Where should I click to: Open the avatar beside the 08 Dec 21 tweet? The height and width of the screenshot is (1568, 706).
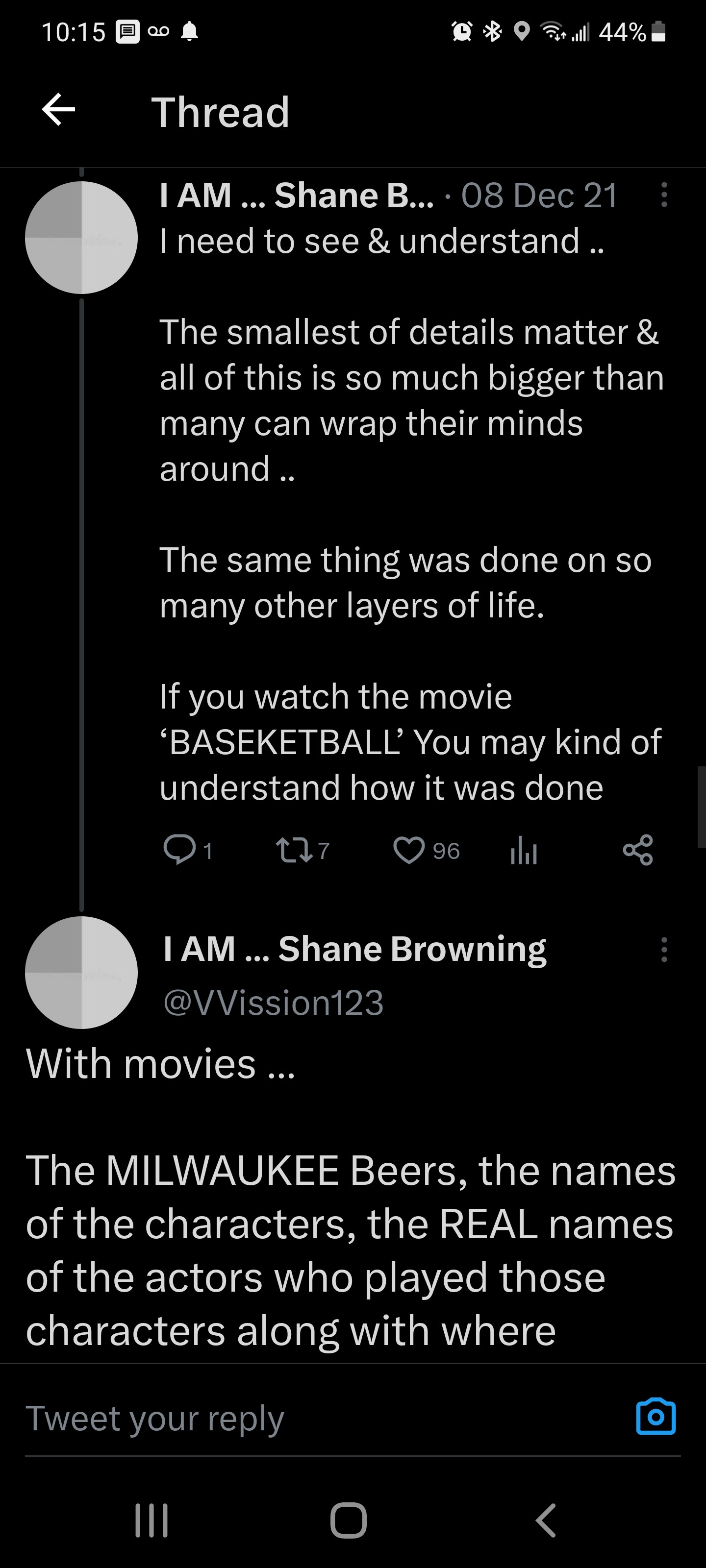81,237
